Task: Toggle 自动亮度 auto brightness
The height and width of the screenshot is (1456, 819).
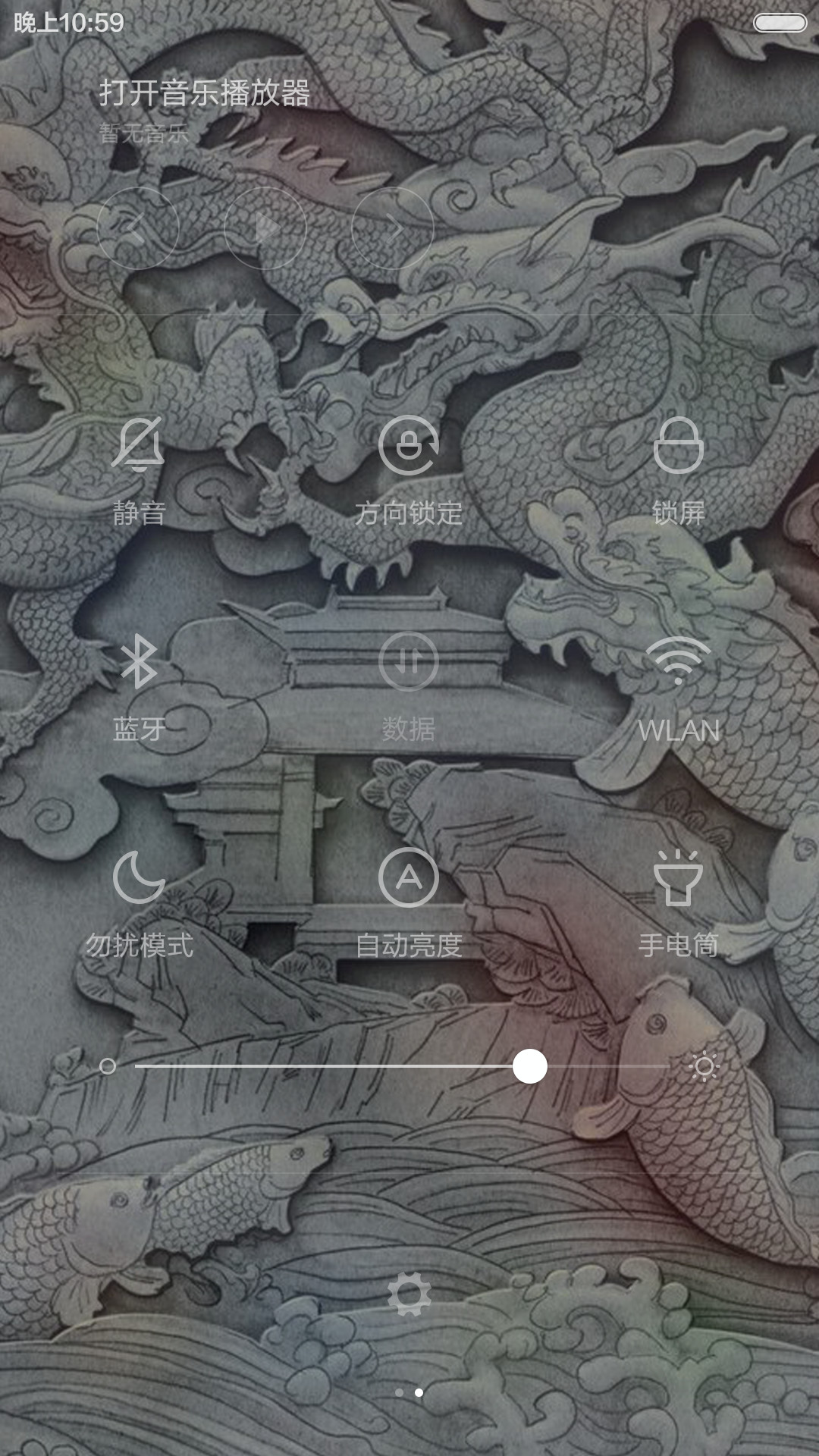Action: pyautogui.click(x=409, y=904)
